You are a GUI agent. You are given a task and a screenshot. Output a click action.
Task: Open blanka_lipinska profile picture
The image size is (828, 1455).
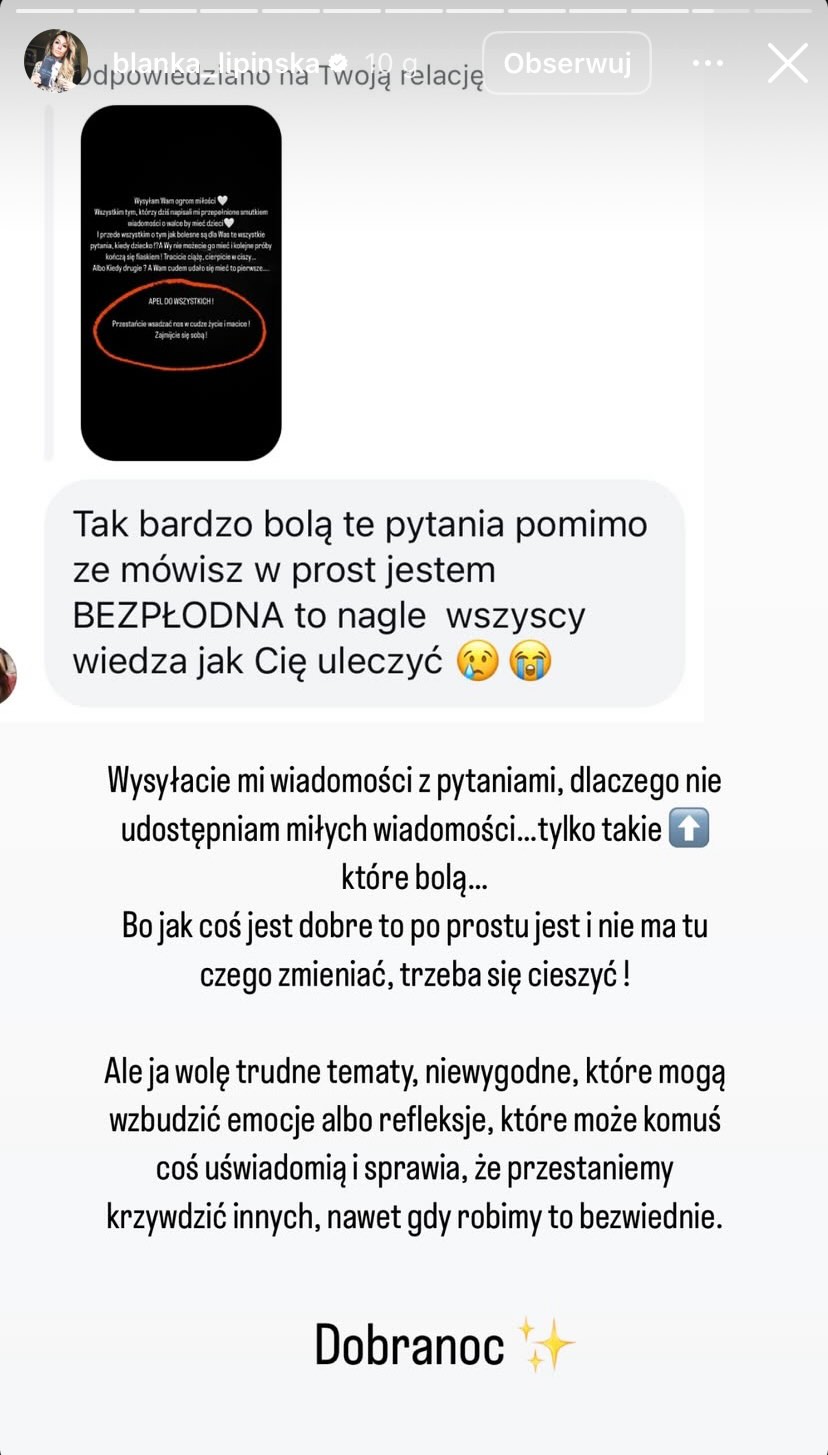(x=56, y=62)
